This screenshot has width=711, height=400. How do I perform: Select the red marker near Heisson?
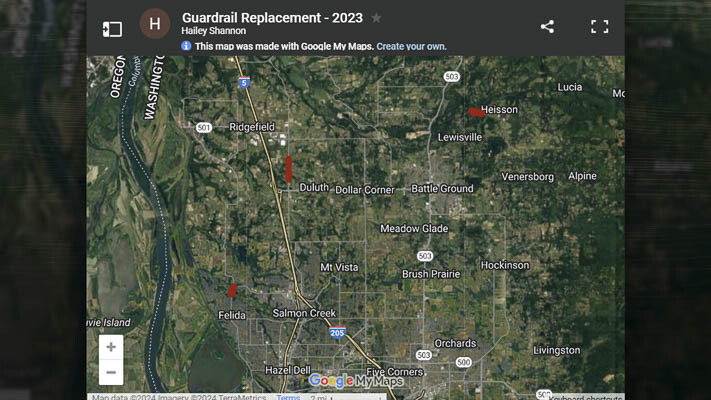(x=476, y=113)
